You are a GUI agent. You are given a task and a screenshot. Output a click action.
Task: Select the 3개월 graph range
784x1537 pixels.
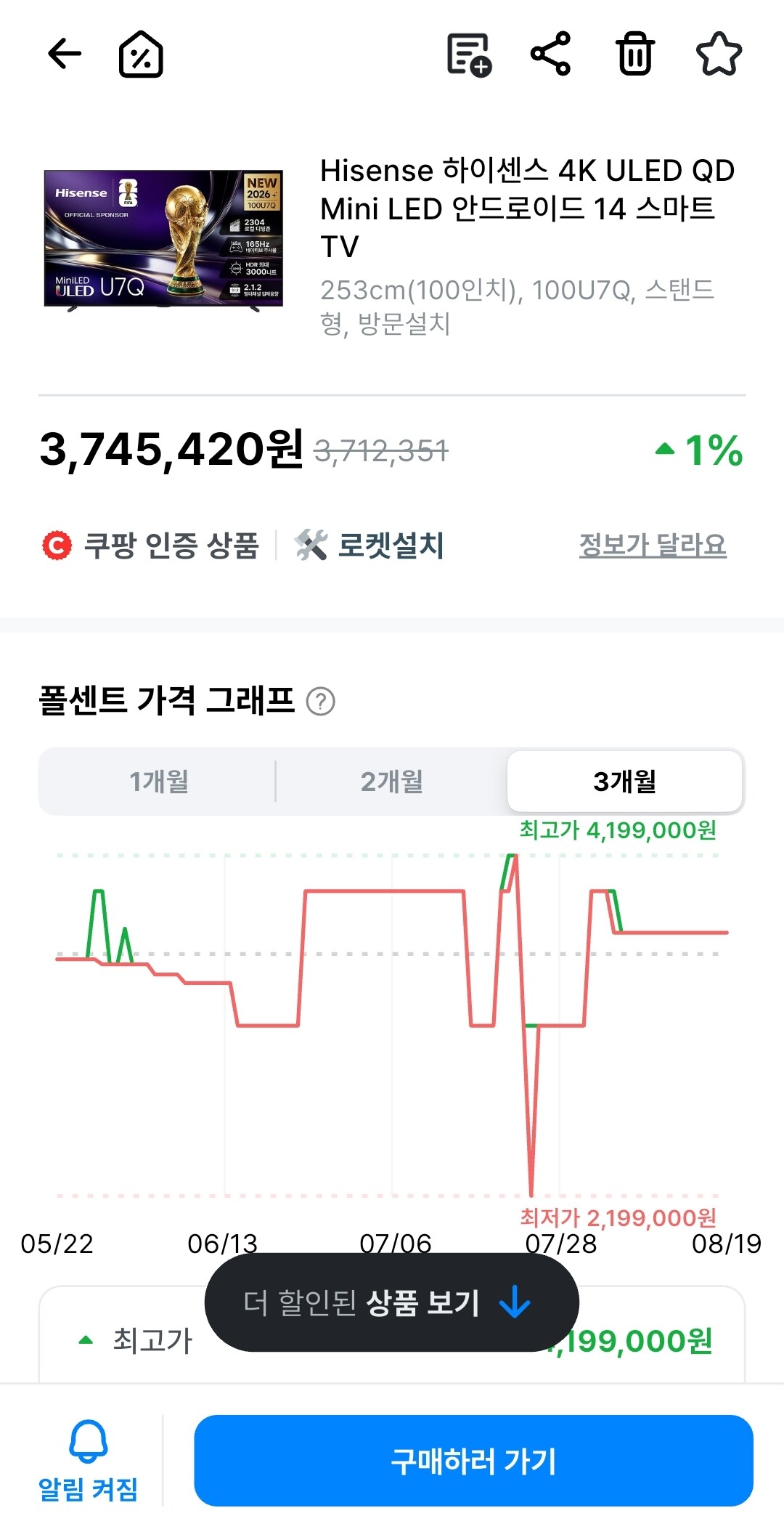(x=625, y=782)
